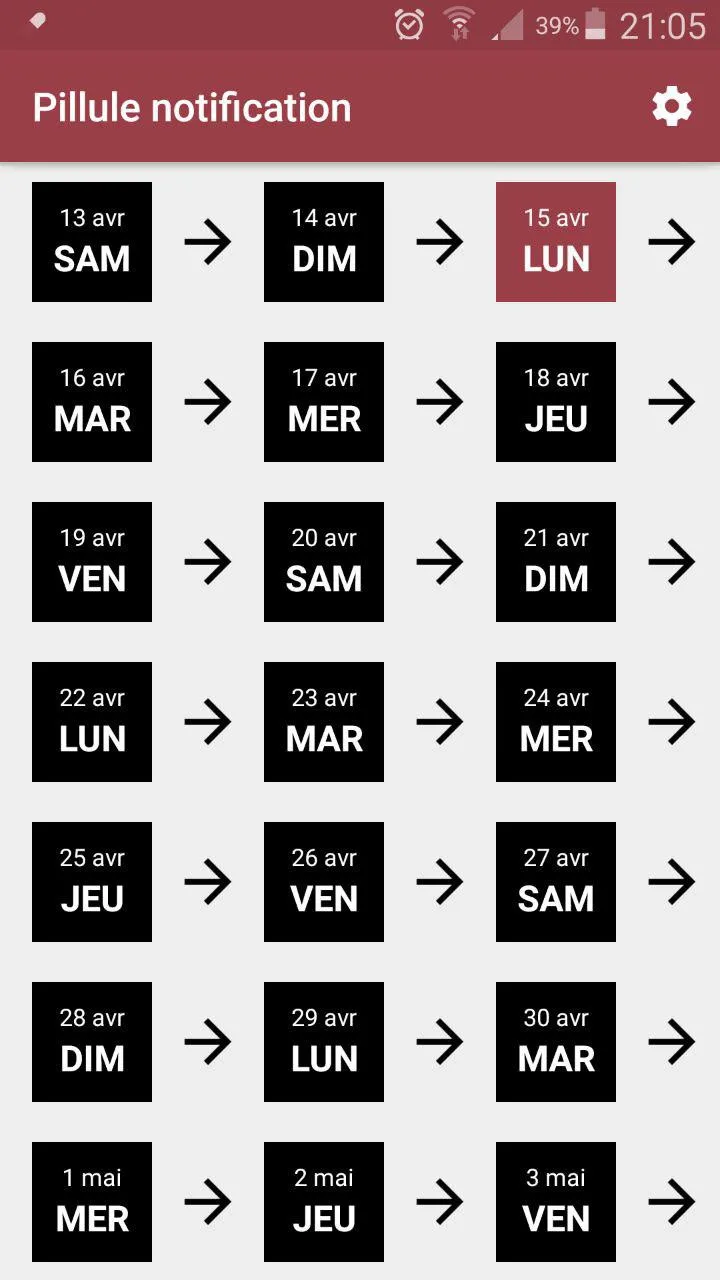Select the 25 avr JEU tile
The height and width of the screenshot is (1280, 720).
click(92, 882)
